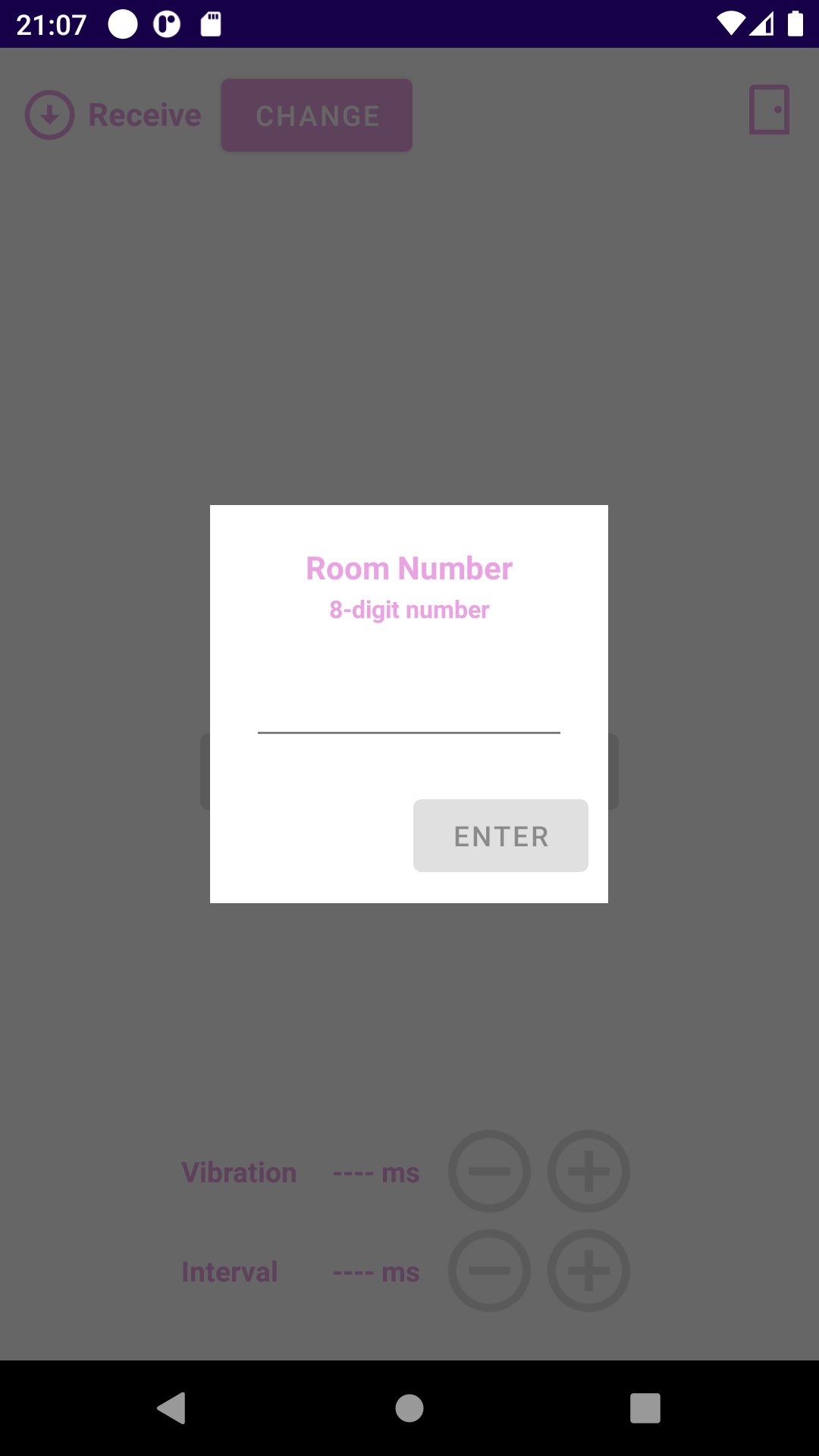Screen dimensions: 819x1456
Task: Go to the home screen
Action: tap(409, 1408)
